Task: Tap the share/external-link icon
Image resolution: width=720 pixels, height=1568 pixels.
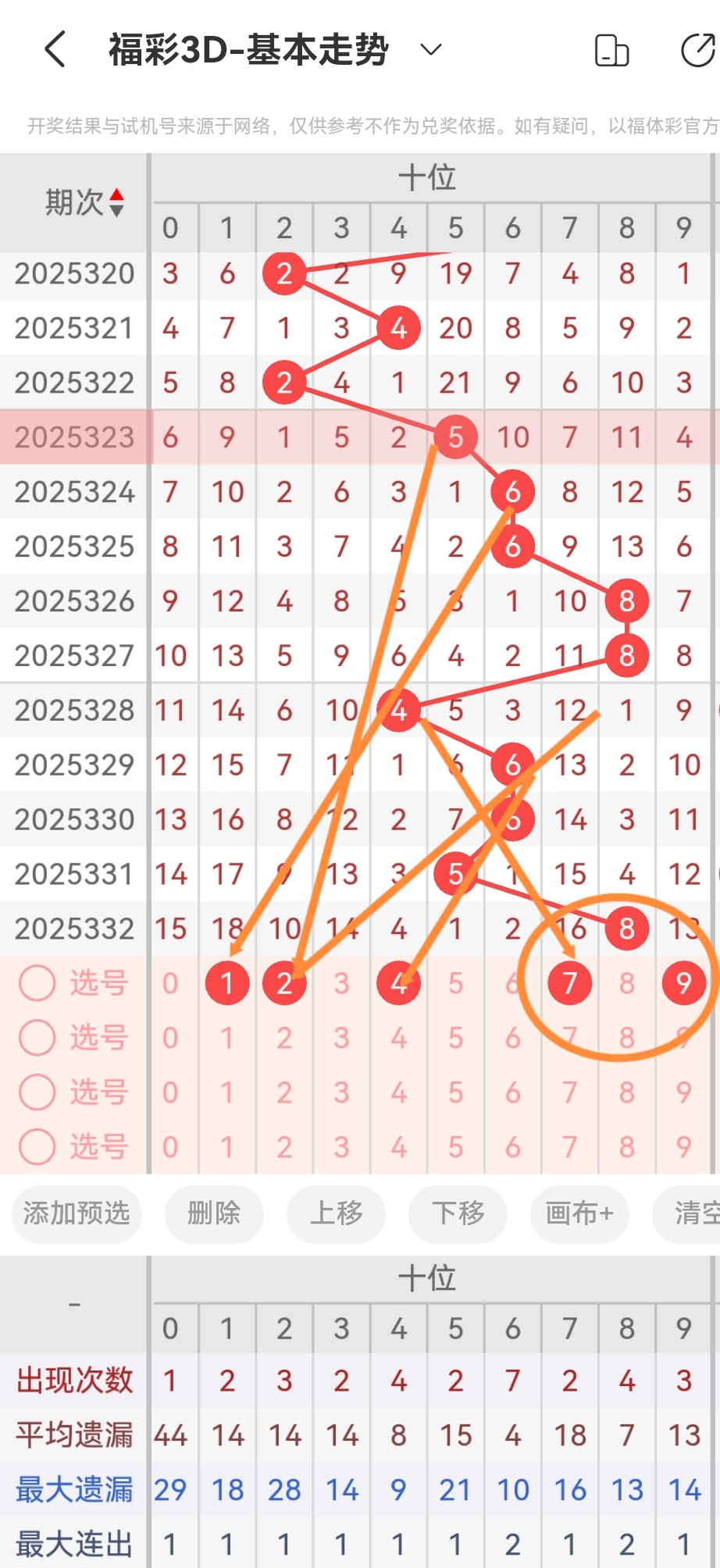Action: pyautogui.click(x=697, y=48)
